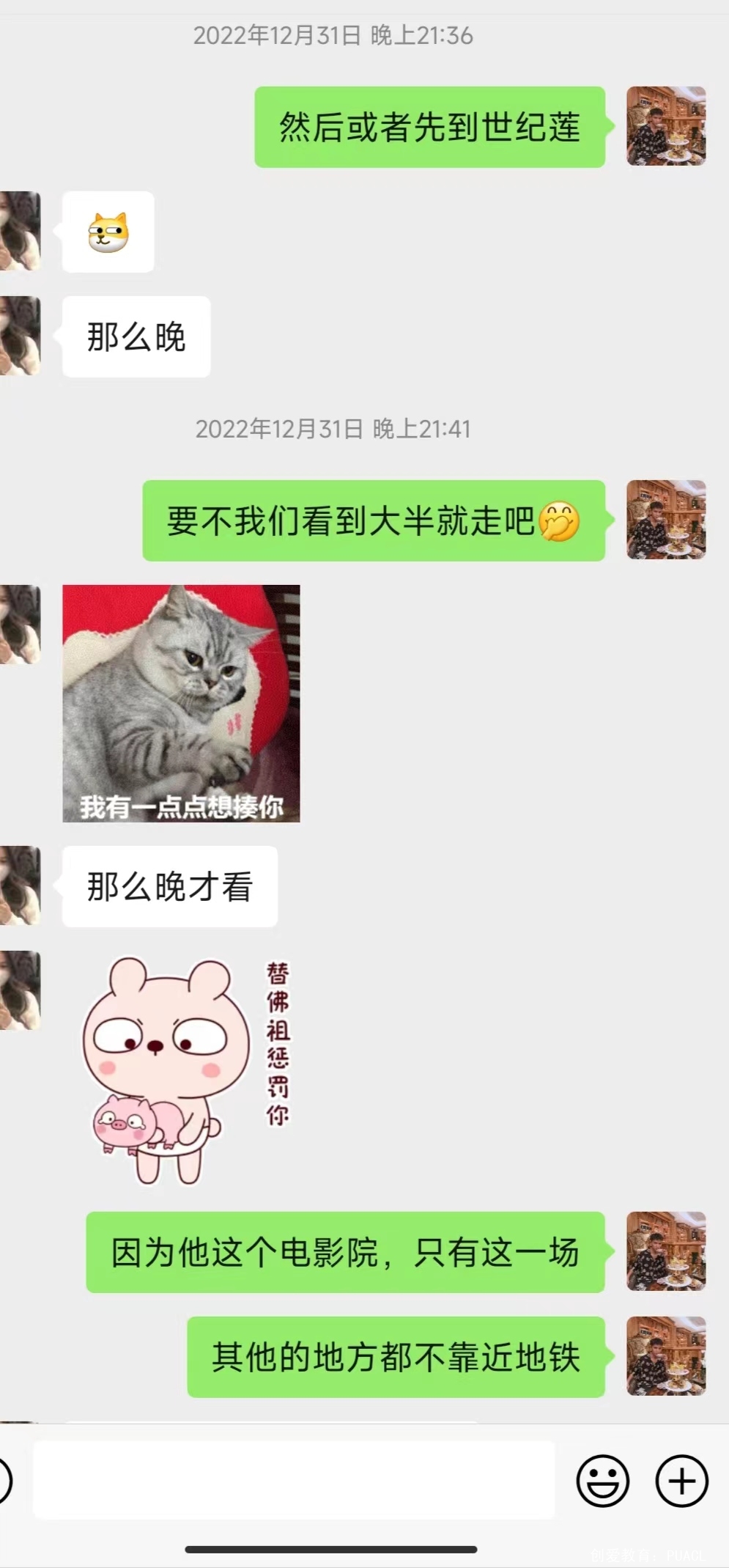Open the plus attachment menu
729x1568 pixels.
click(681, 1481)
